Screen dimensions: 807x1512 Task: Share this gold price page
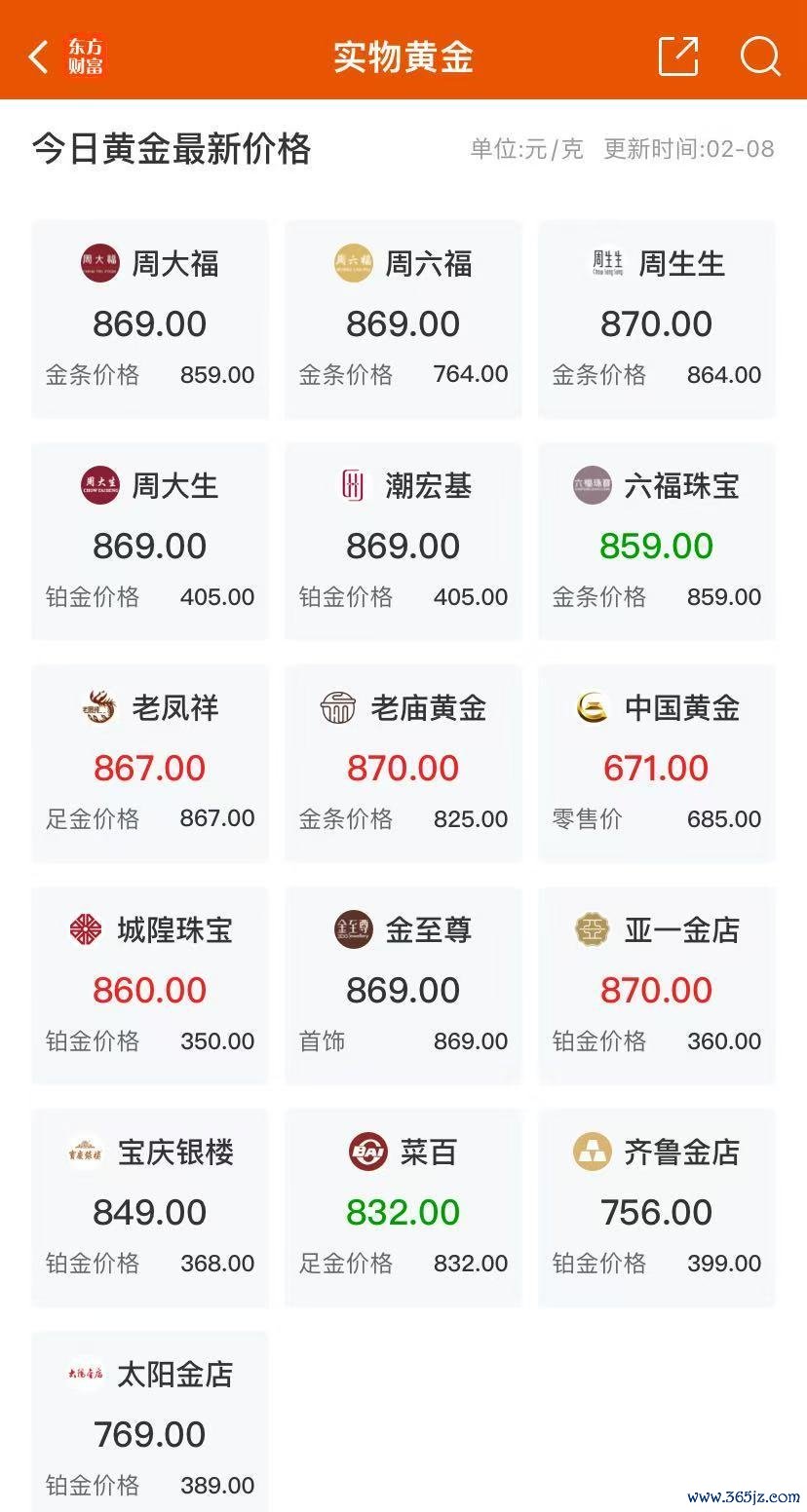click(678, 57)
